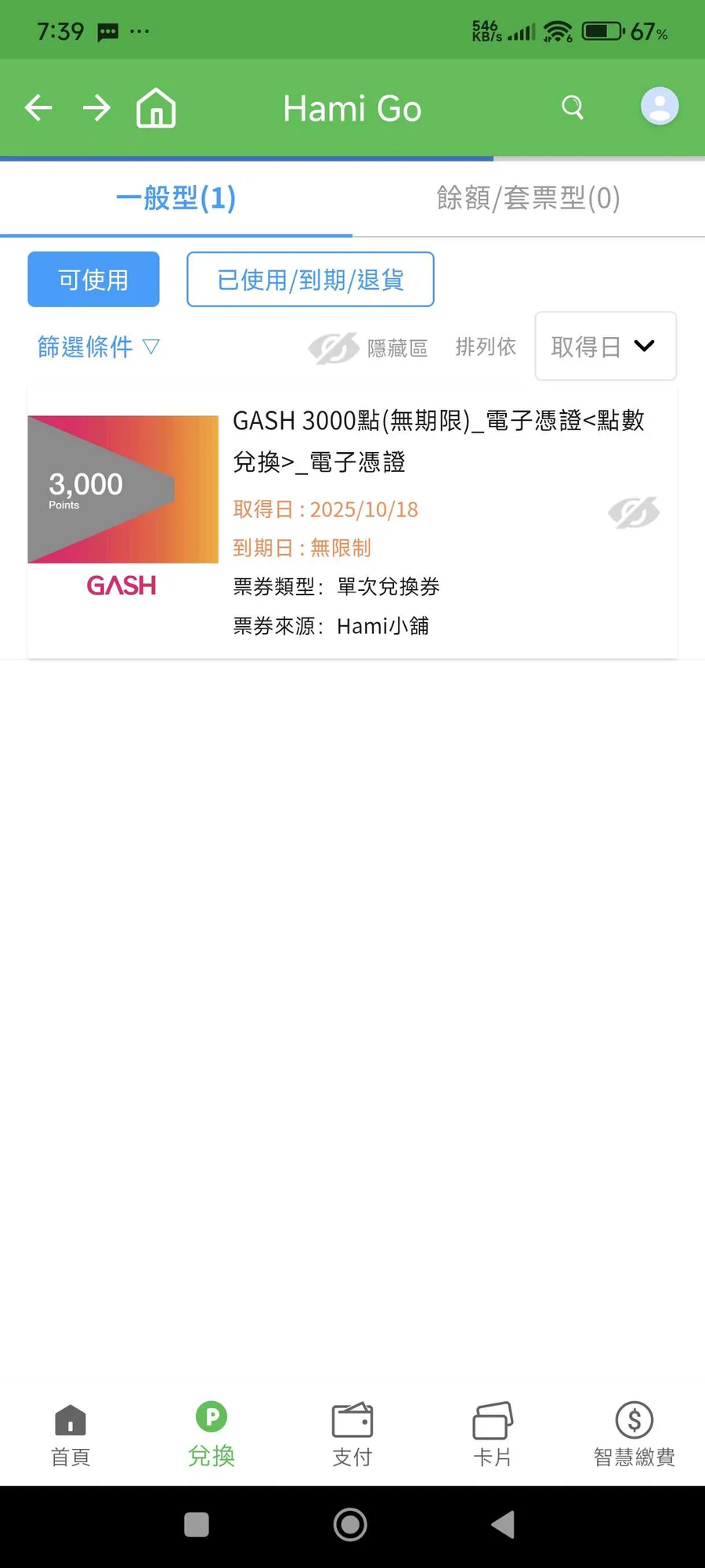Go back using the header left arrow
Viewport: 705px width, 1568px height.
38,107
